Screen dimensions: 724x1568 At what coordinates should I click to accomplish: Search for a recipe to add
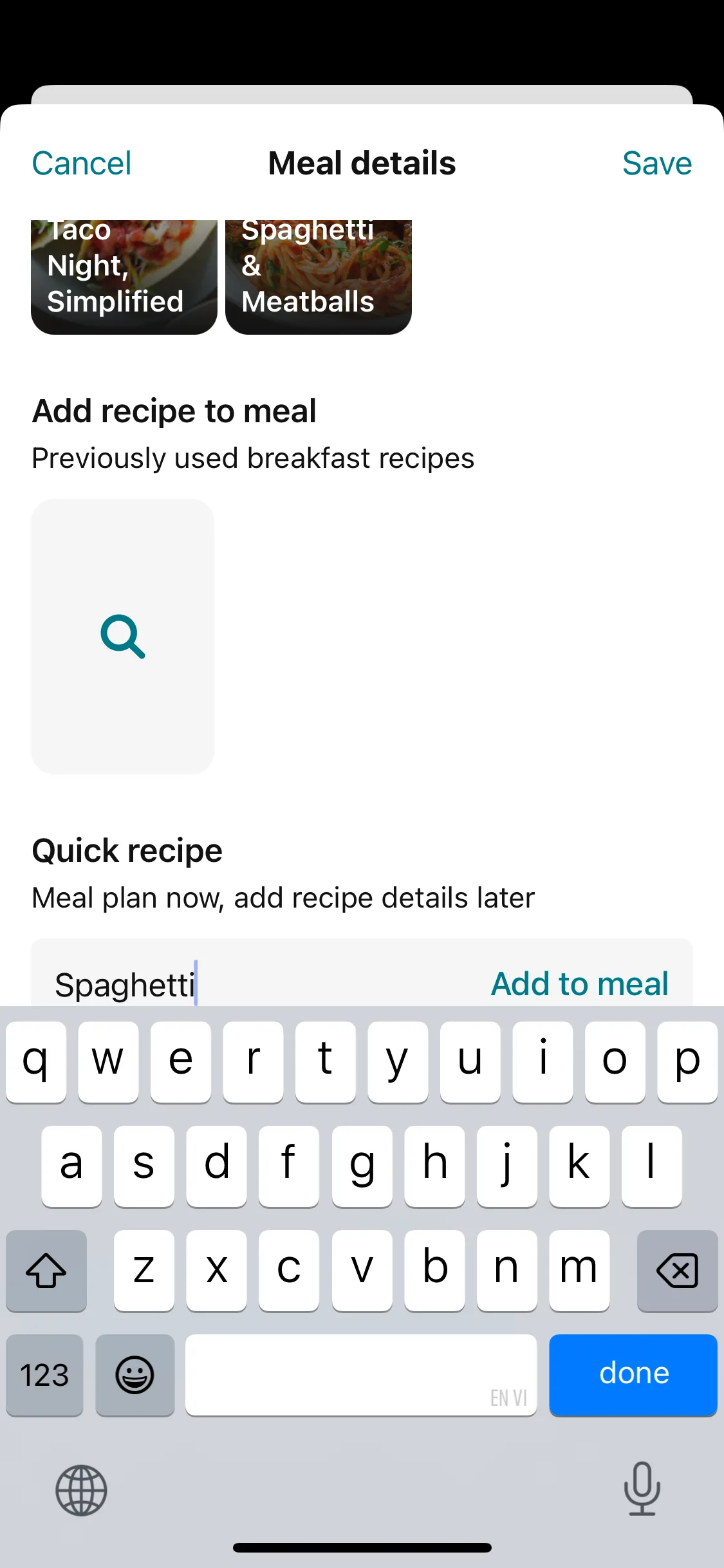click(x=122, y=636)
